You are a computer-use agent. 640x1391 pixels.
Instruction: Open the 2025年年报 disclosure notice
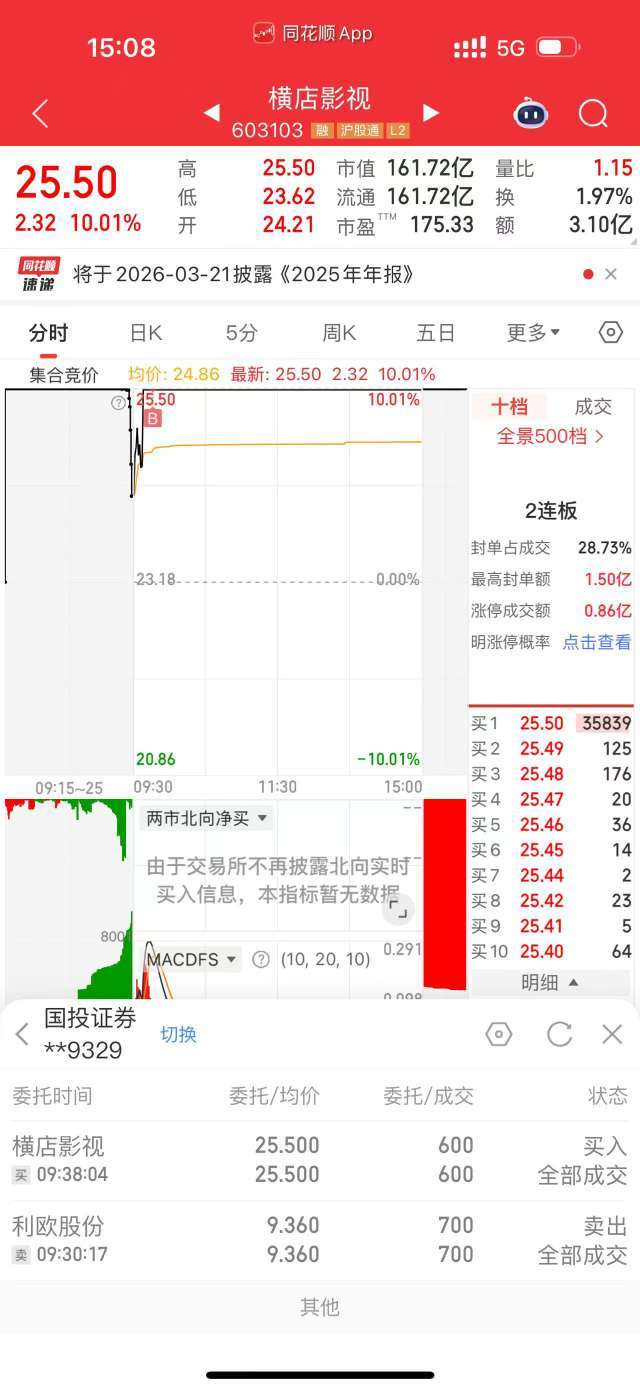[244, 274]
